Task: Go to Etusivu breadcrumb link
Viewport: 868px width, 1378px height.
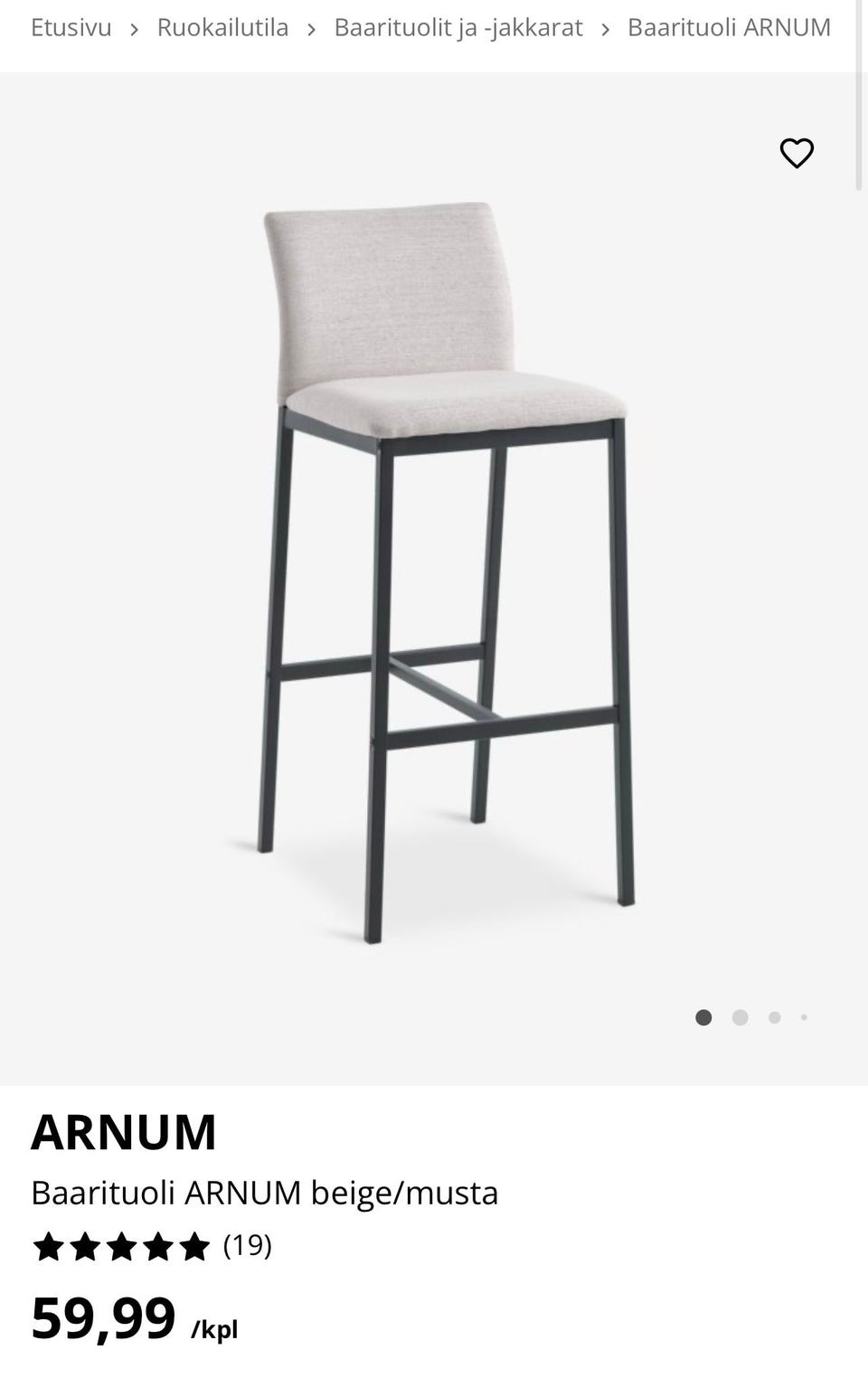Action: coord(71,28)
